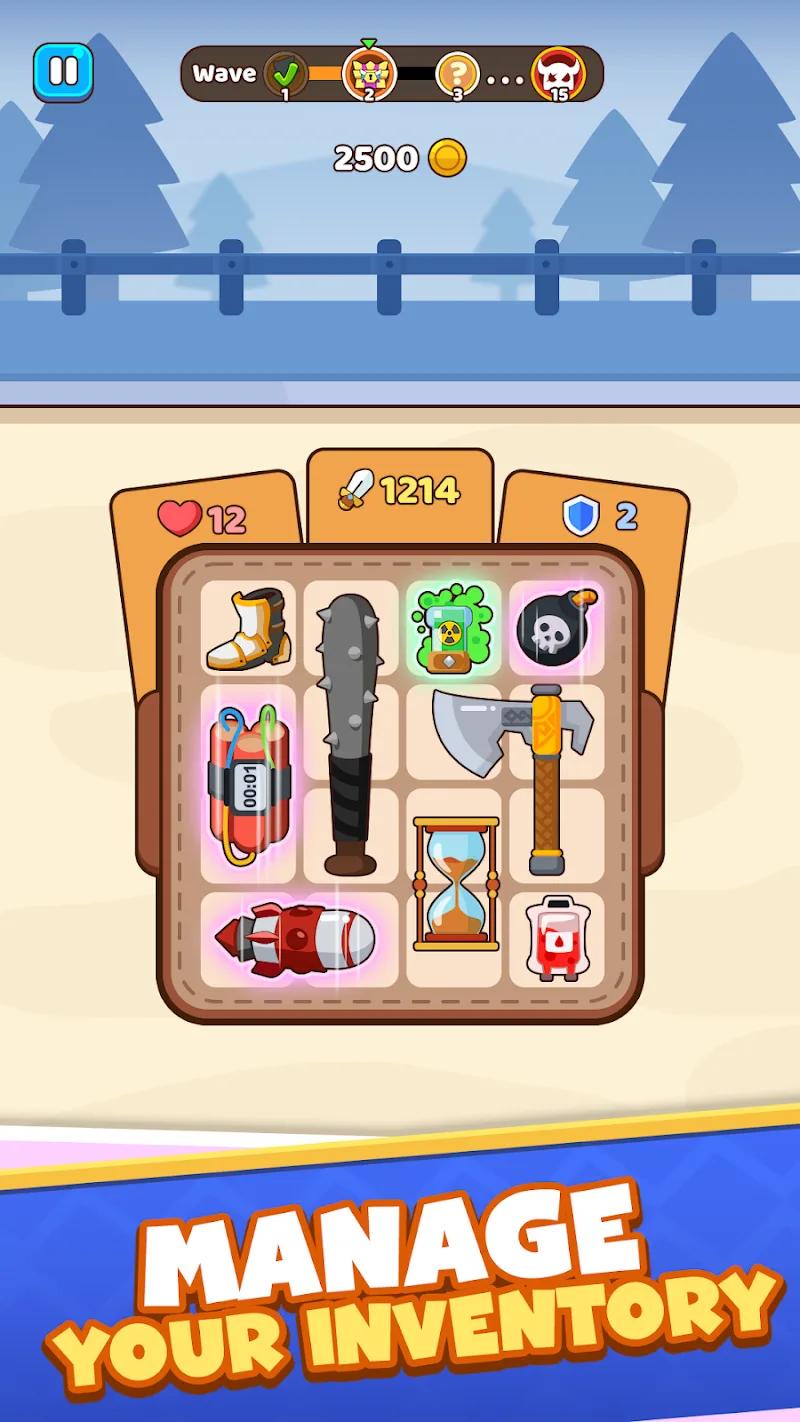
Task: Tap the orange wave progress bar
Action: [x=325, y=71]
